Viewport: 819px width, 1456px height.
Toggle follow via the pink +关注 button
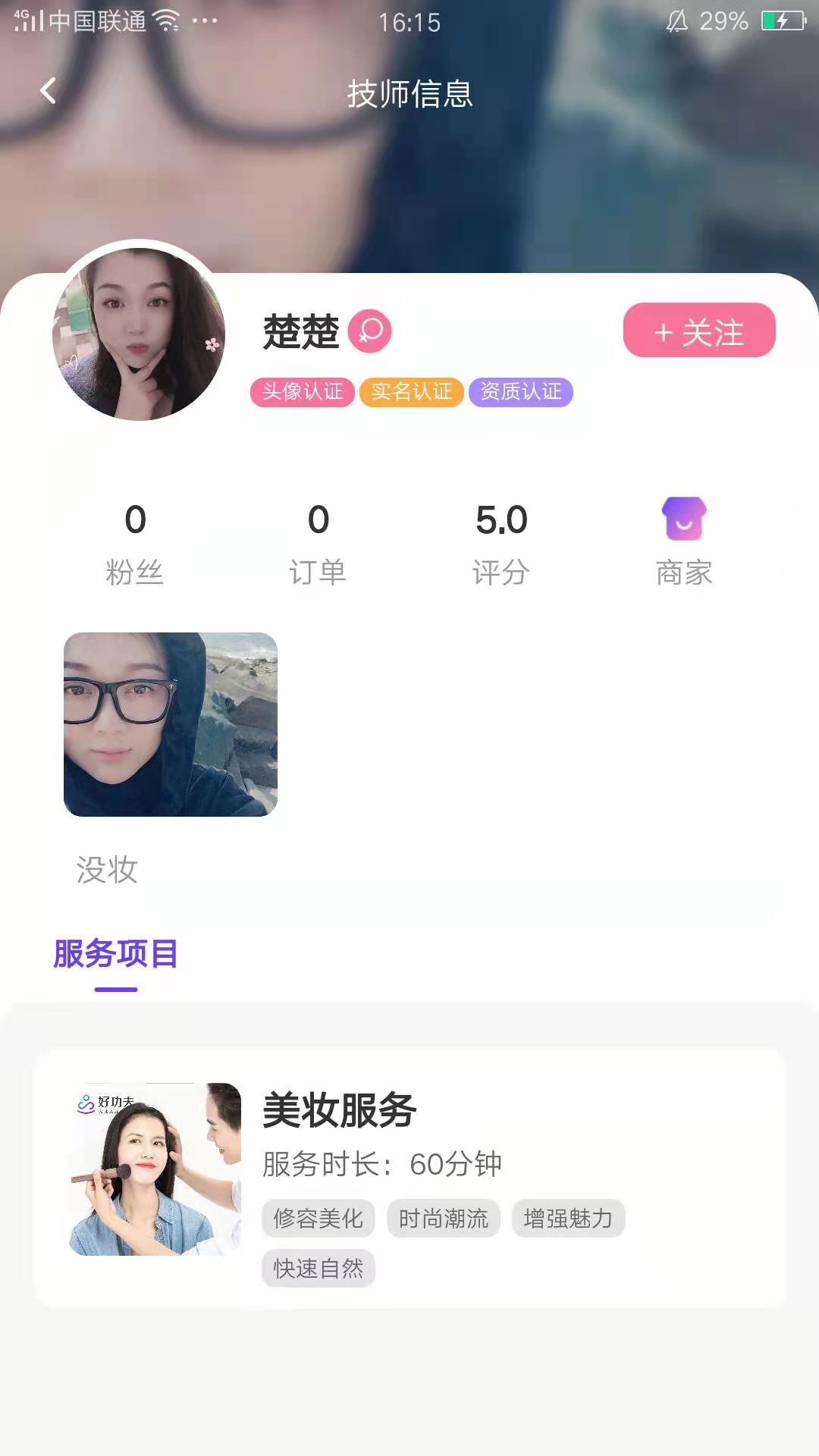click(x=698, y=331)
